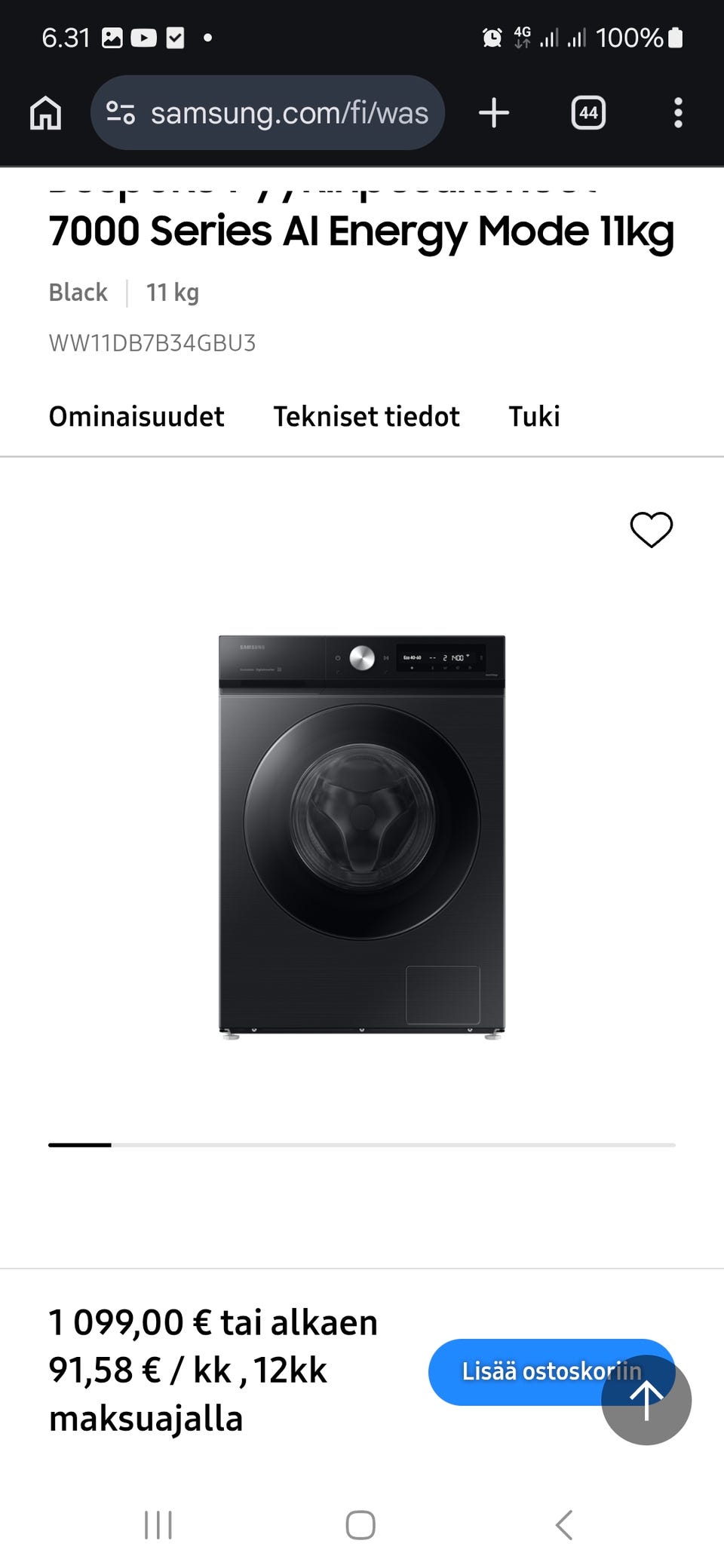Open a new browser tab

tap(494, 113)
